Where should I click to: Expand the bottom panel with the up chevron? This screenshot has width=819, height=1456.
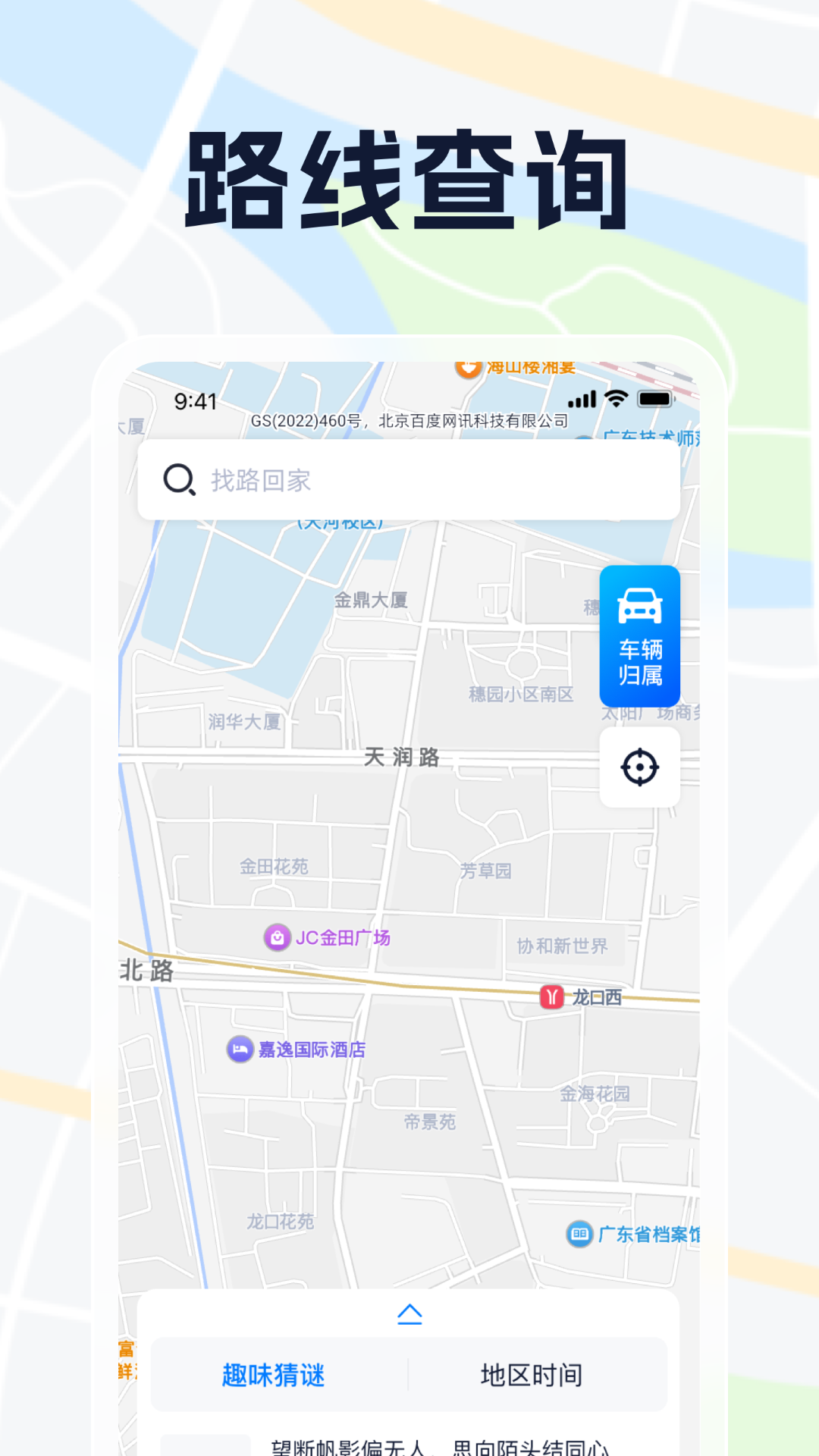[409, 1315]
